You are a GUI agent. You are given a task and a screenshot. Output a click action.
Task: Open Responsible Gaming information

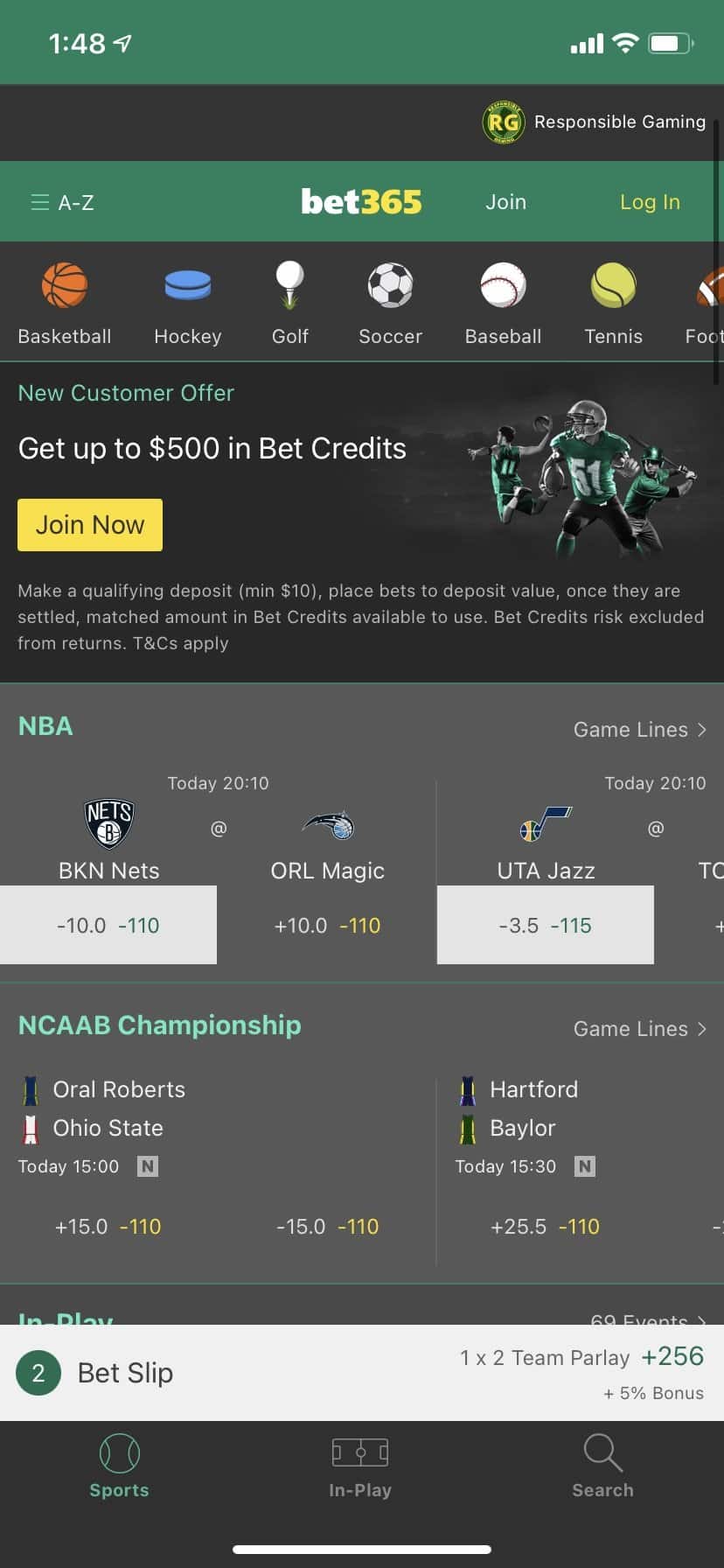pyautogui.click(x=595, y=122)
